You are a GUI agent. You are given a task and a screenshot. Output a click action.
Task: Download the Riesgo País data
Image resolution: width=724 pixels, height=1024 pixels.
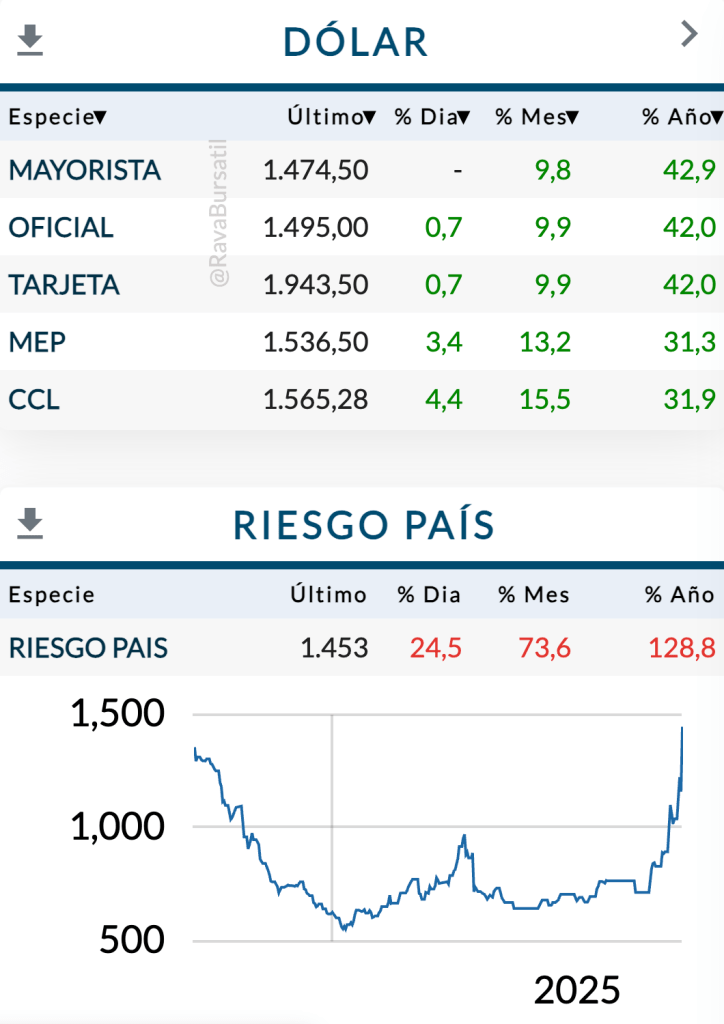pos(31,523)
